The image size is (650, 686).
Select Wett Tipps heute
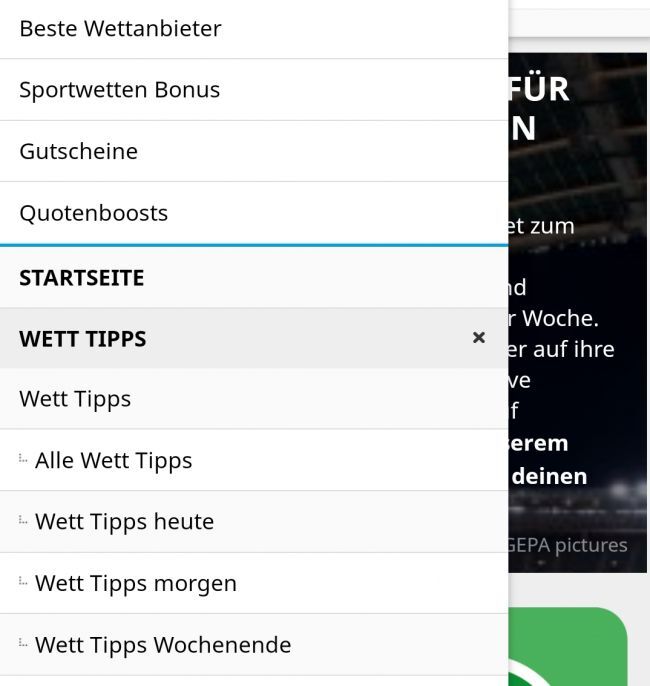124,522
